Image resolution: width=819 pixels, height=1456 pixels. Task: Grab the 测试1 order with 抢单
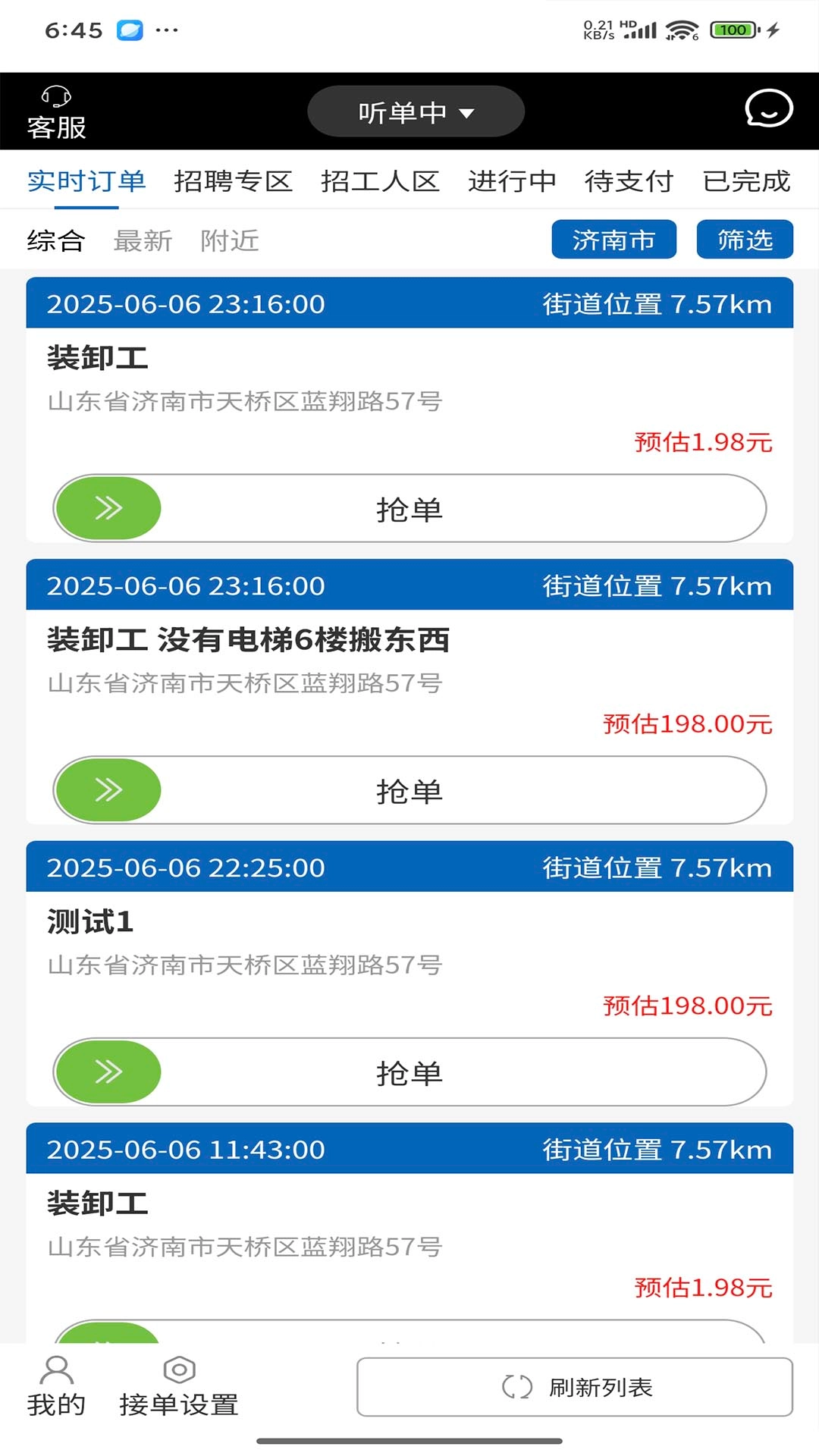(x=409, y=1072)
